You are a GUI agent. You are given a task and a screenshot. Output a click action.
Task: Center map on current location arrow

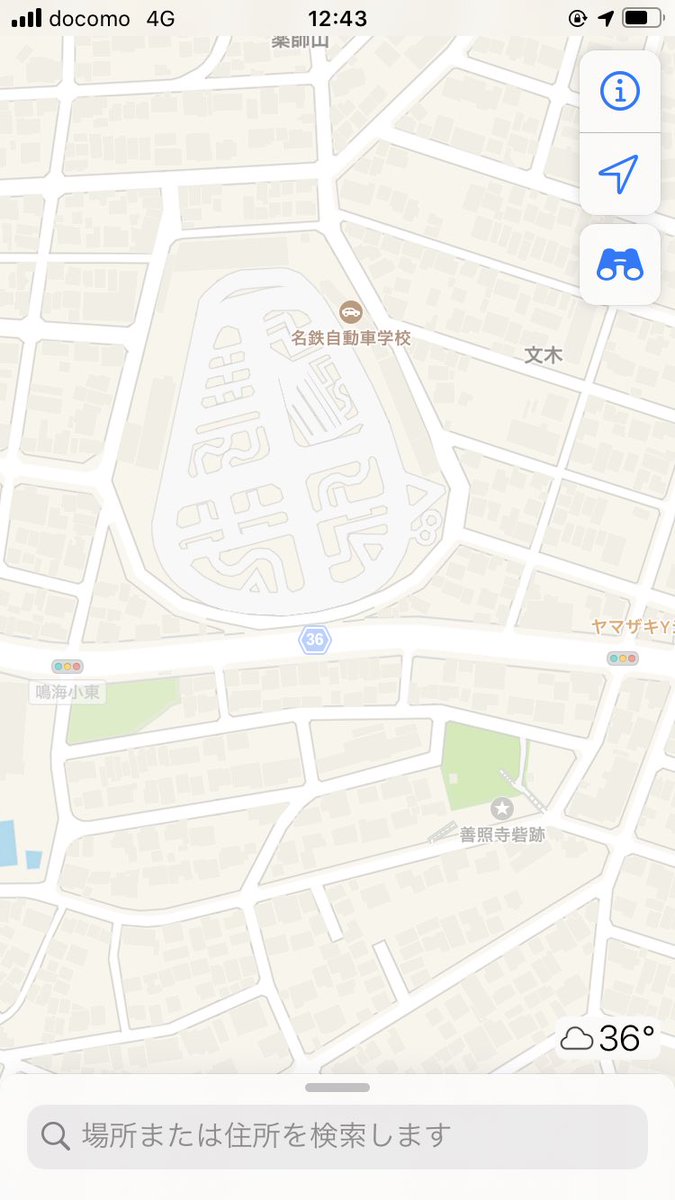(x=619, y=174)
